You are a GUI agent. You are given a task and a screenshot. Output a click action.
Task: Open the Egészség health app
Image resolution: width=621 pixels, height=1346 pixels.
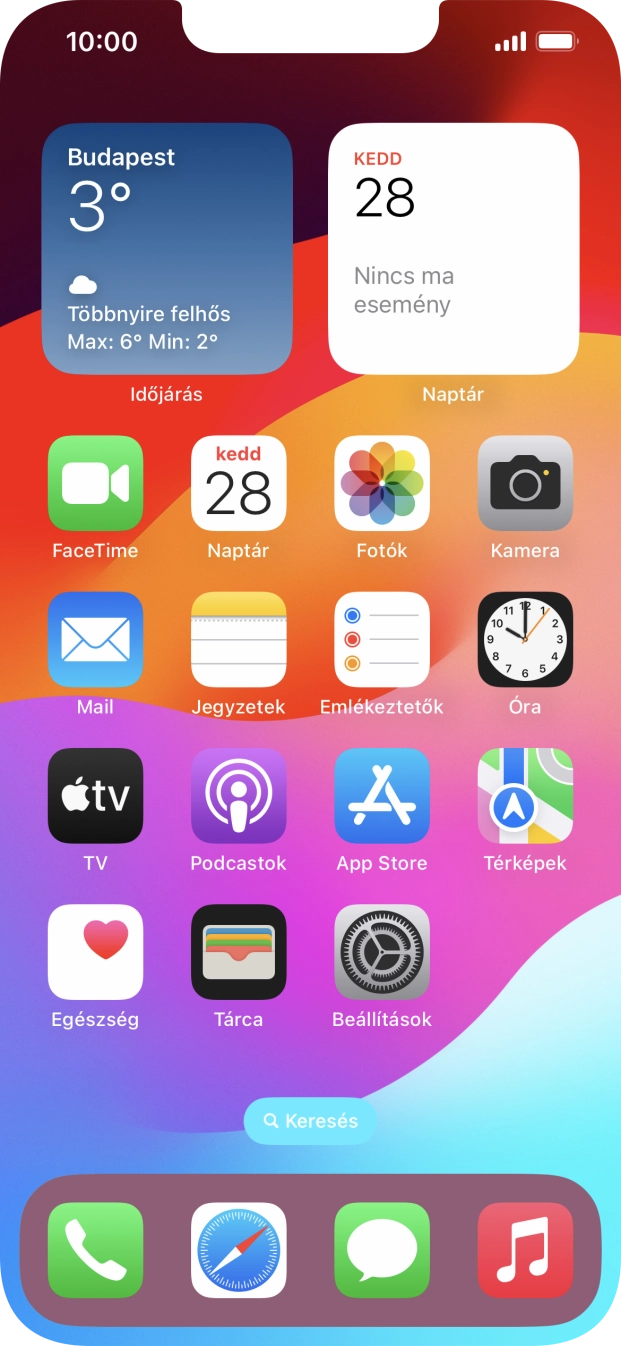coord(95,953)
